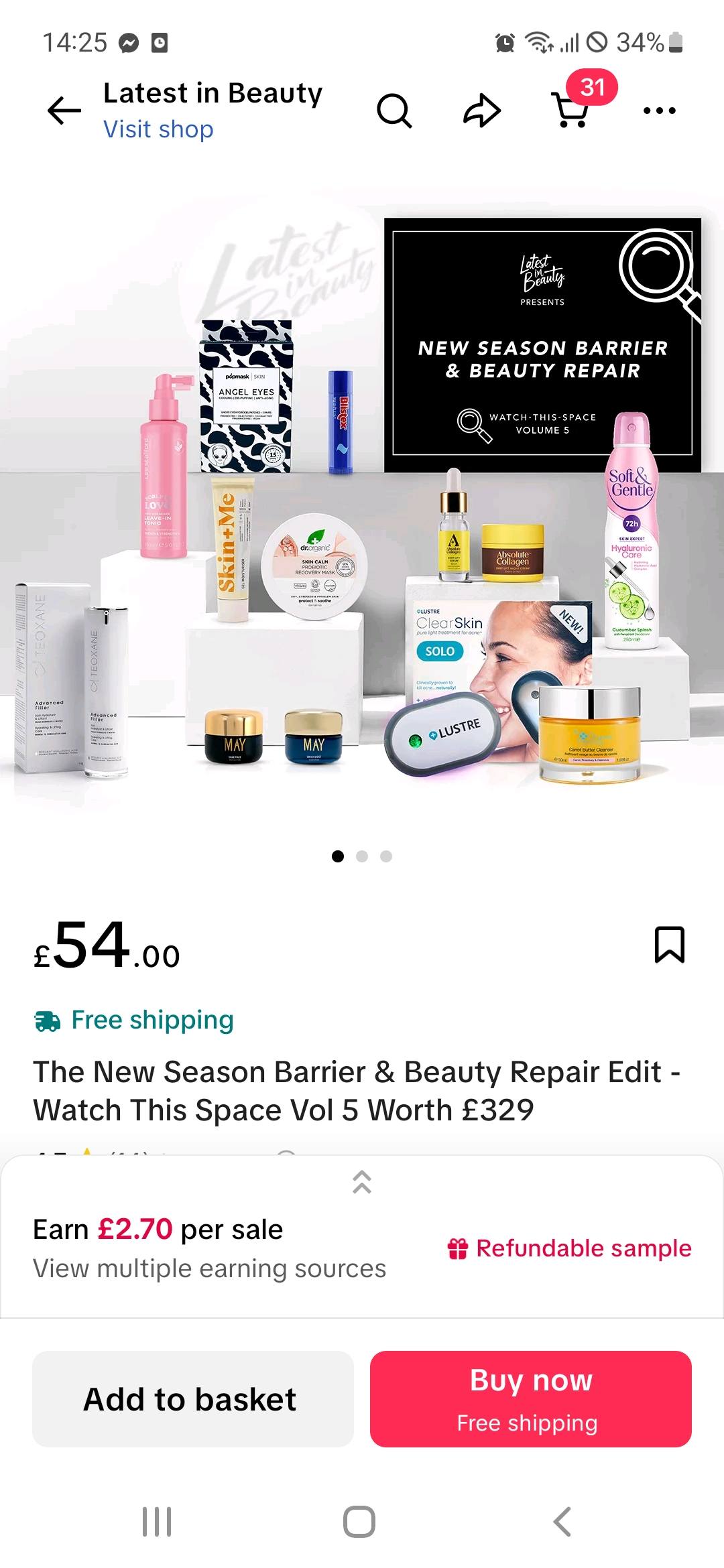This screenshot has height=1568, width=724.
Task: Request a Refundable sample
Action: click(570, 1248)
